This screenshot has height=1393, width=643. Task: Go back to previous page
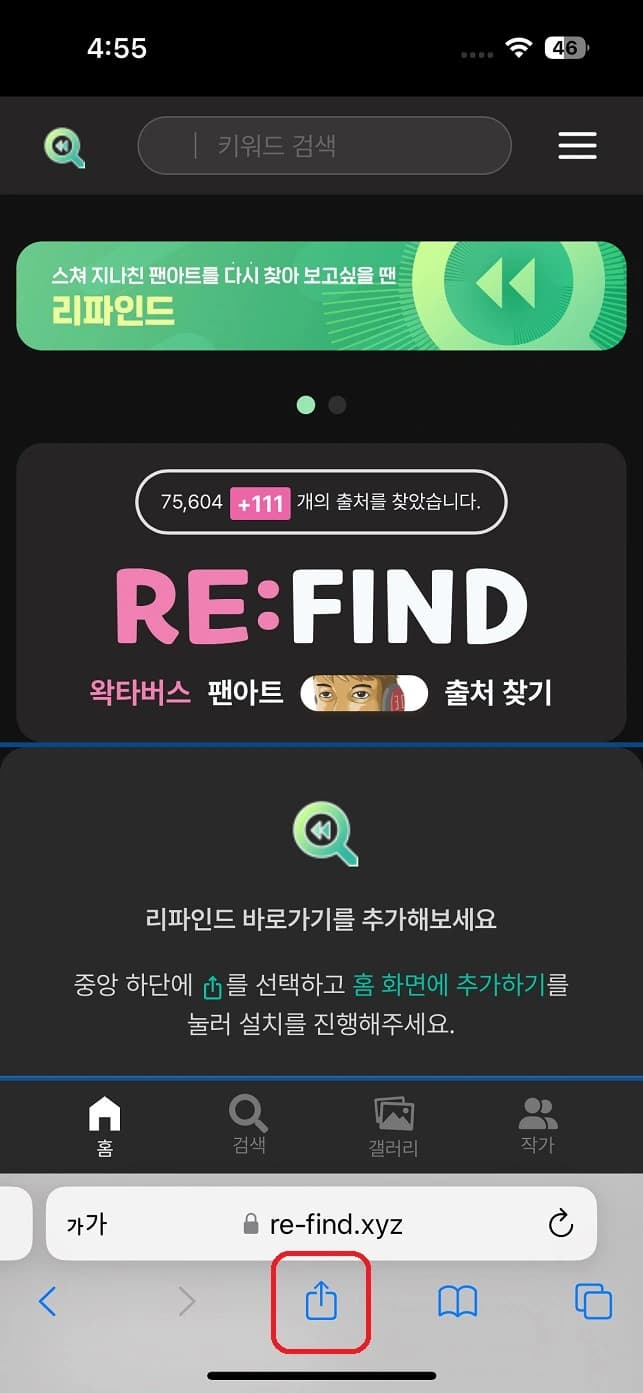pyautogui.click(x=47, y=1301)
